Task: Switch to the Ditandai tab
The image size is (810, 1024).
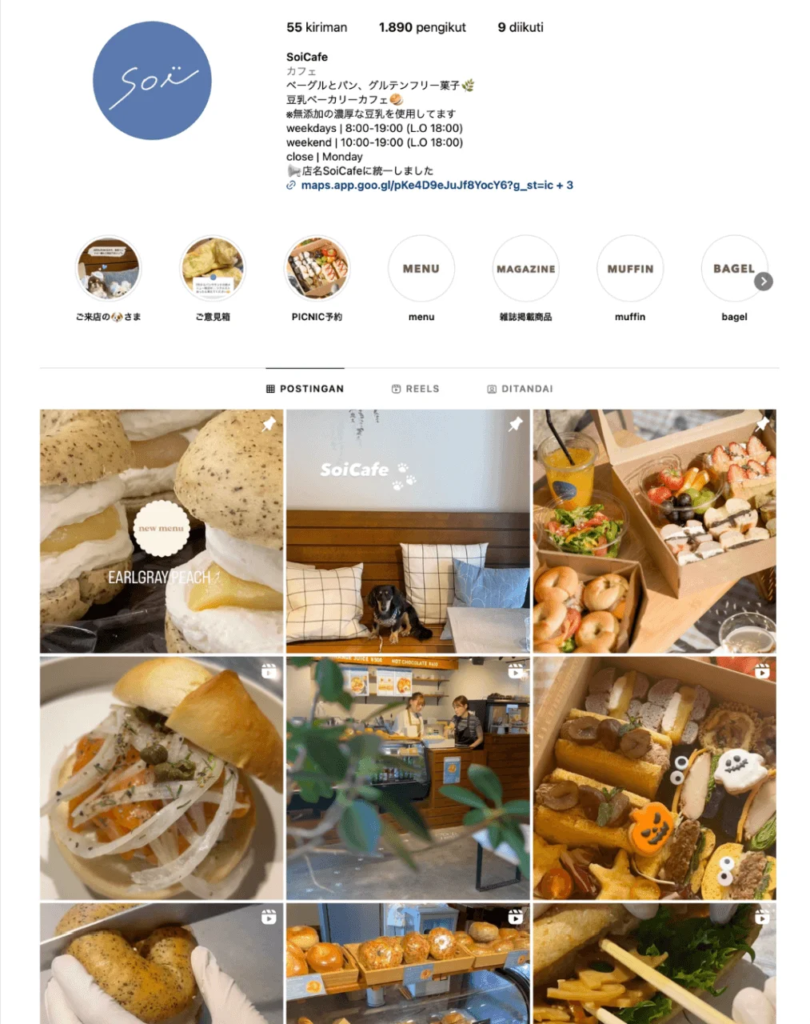Action: click(519, 389)
